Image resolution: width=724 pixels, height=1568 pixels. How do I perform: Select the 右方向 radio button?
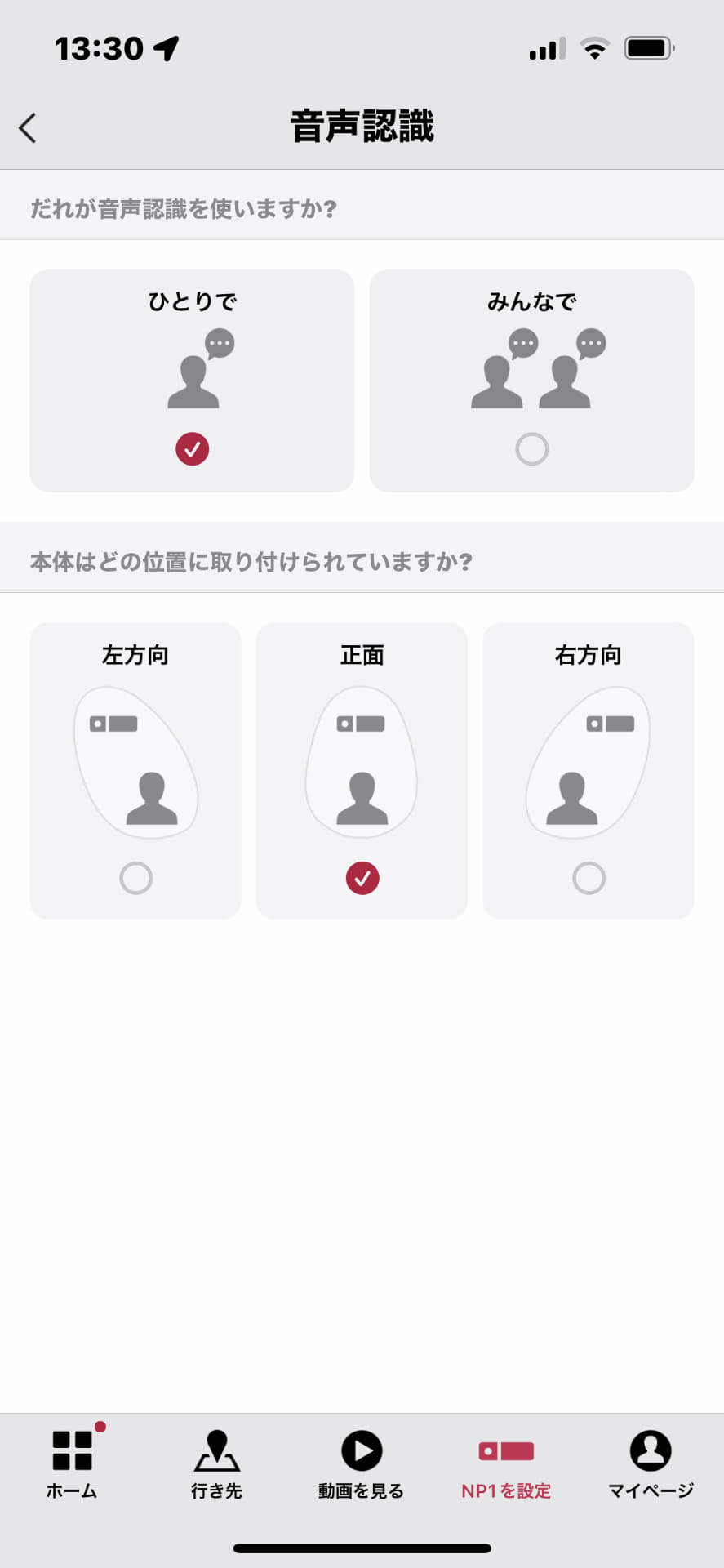(589, 878)
